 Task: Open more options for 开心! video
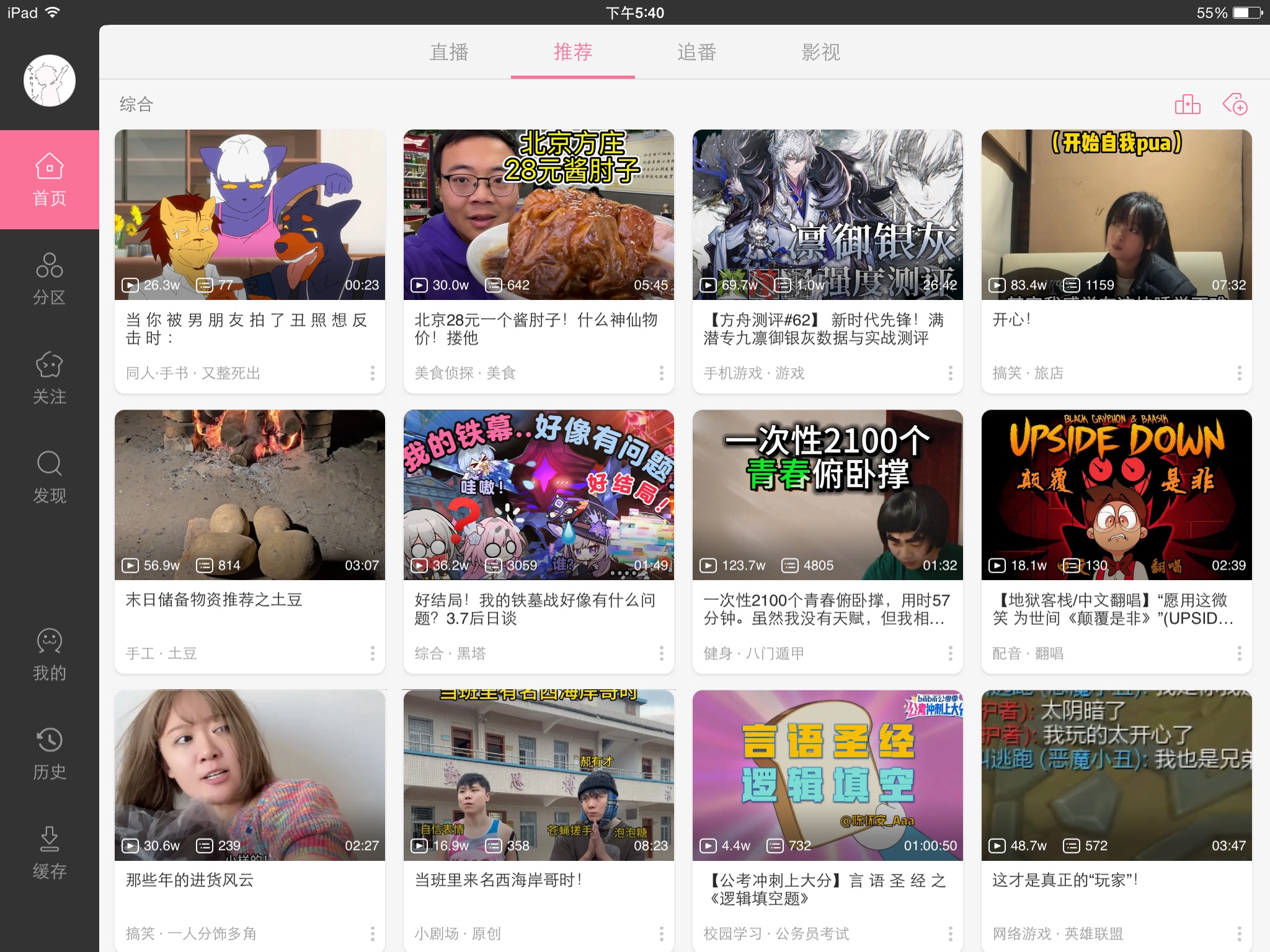pyautogui.click(x=1239, y=373)
